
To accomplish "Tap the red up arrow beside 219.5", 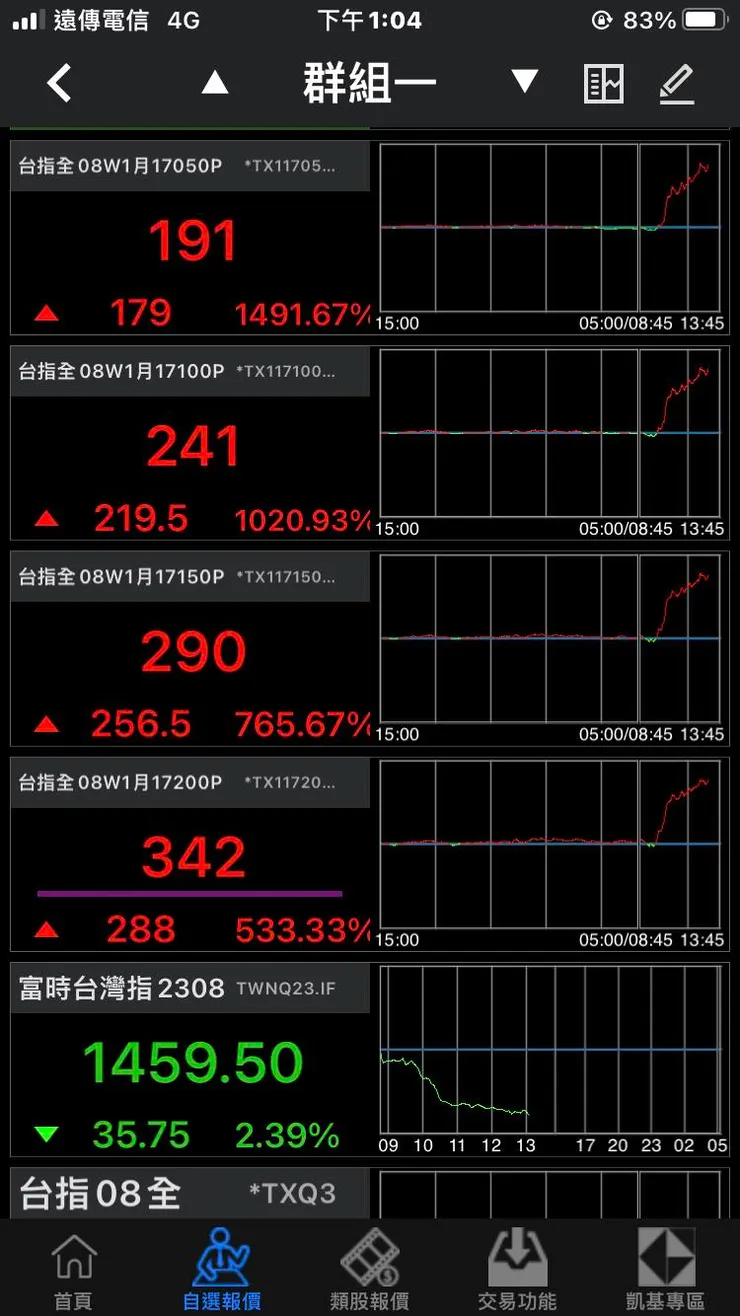I will [x=46, y=518].
